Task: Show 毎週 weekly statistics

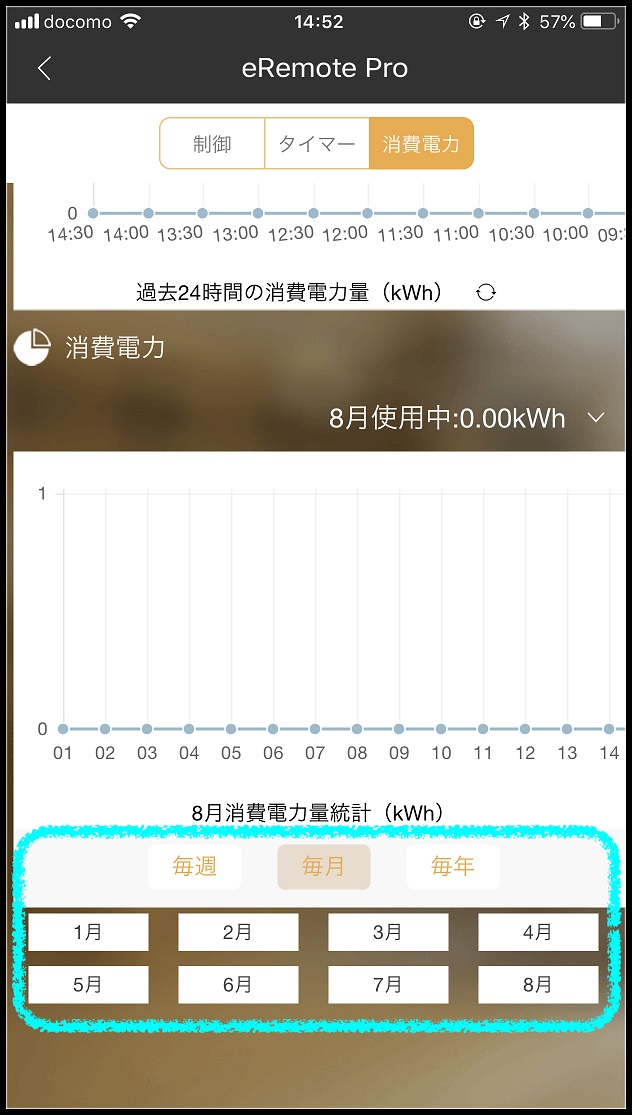Action: (x=195, y=867)
